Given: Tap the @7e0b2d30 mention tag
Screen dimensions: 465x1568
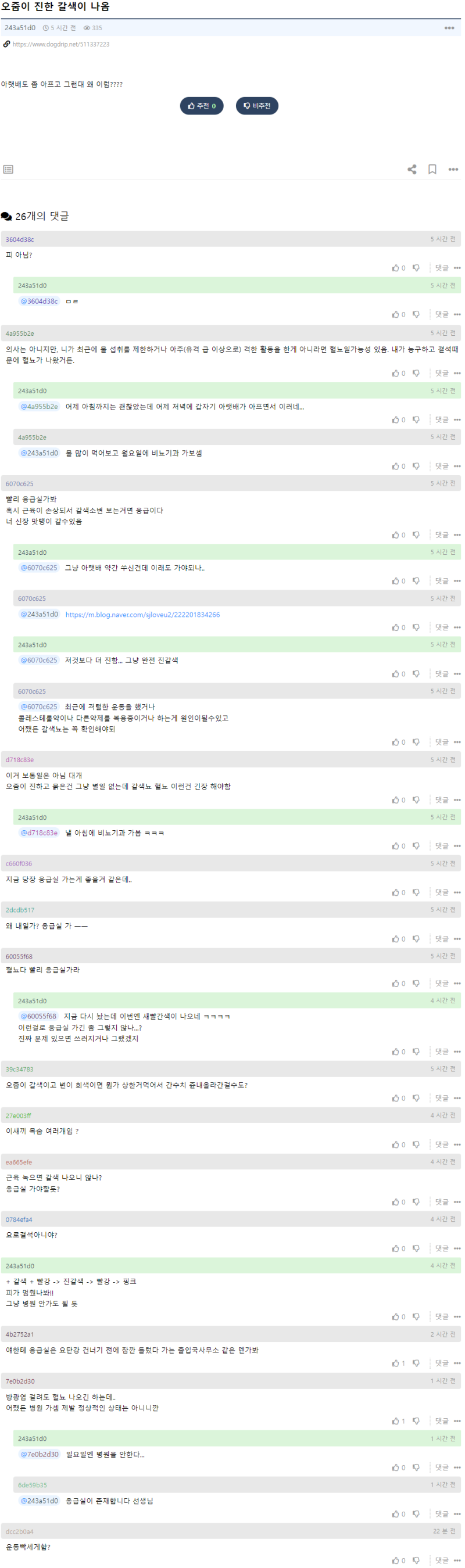Looking at the screenshot, I should point(40,1455).
